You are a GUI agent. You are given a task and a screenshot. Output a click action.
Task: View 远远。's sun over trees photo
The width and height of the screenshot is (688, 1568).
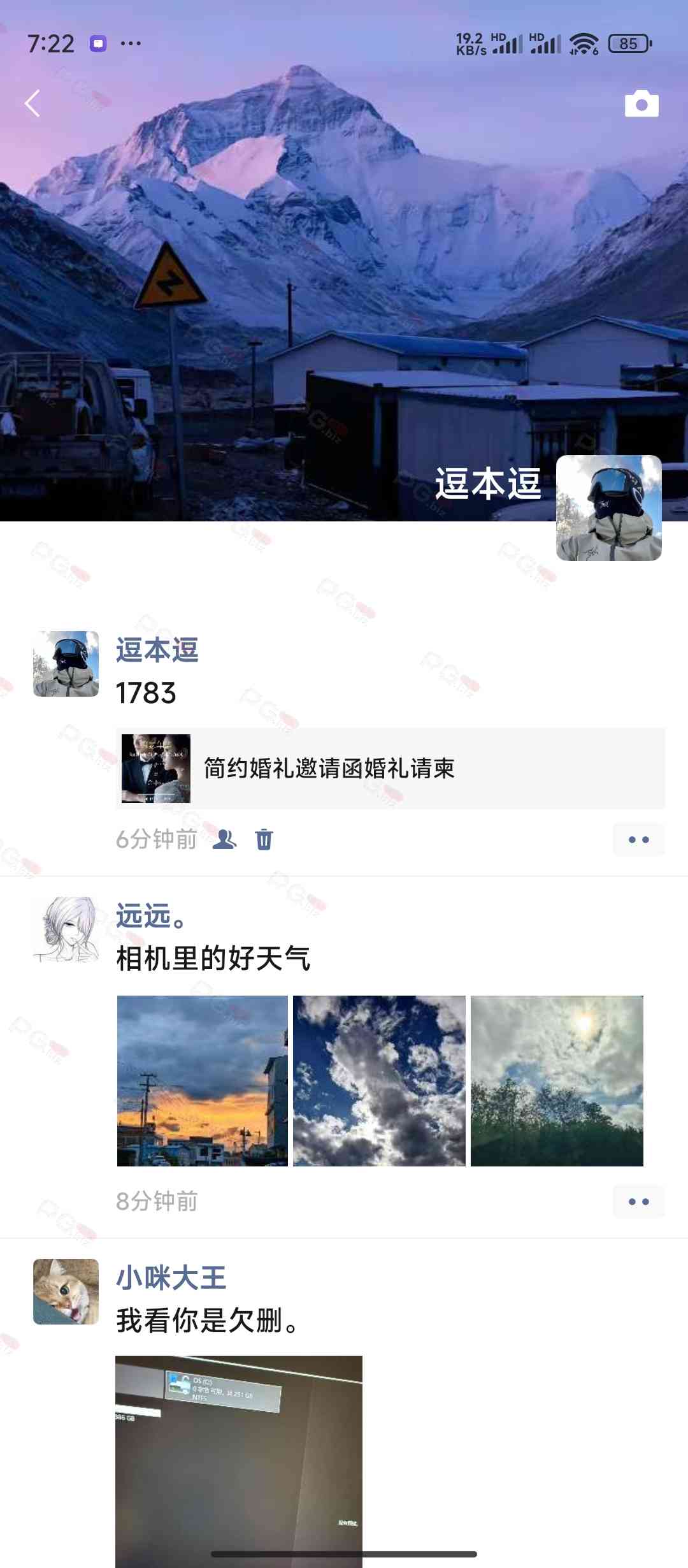(x=557, y=1081)
